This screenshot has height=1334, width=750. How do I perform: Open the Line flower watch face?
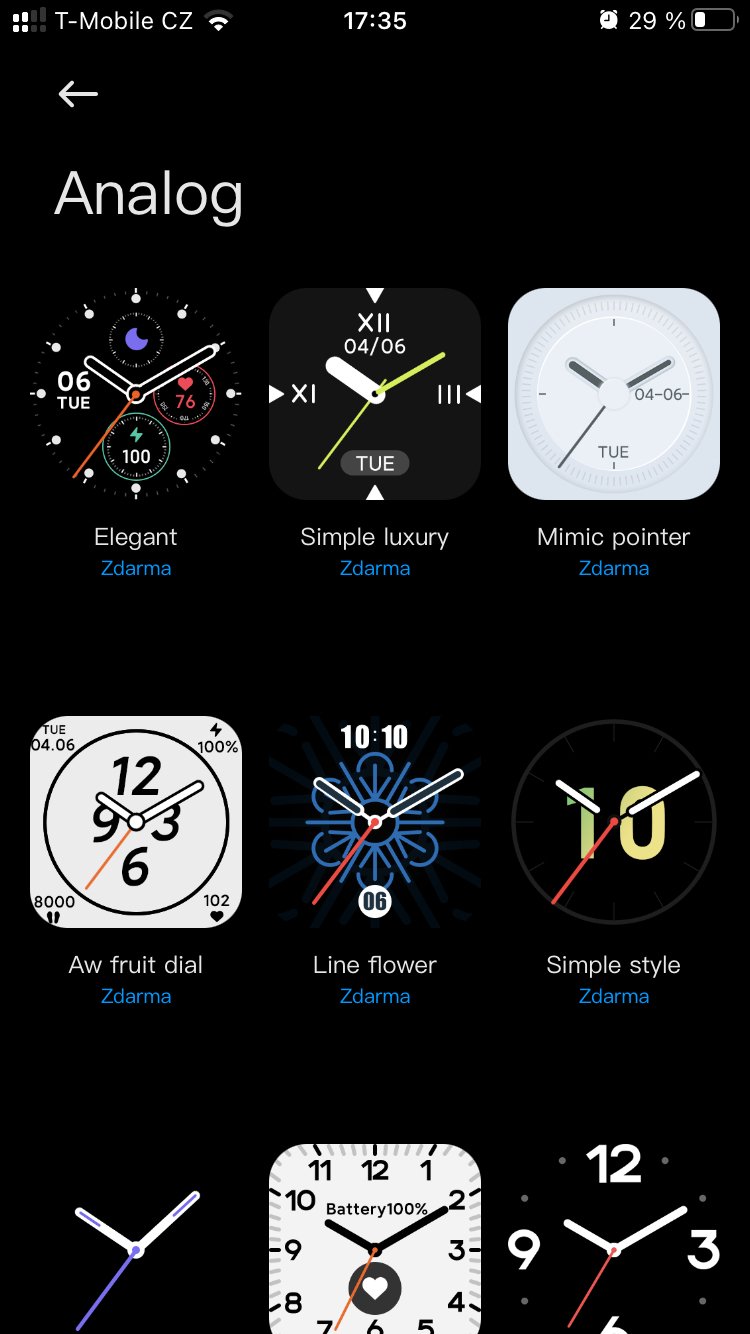[x=375, y=822]
